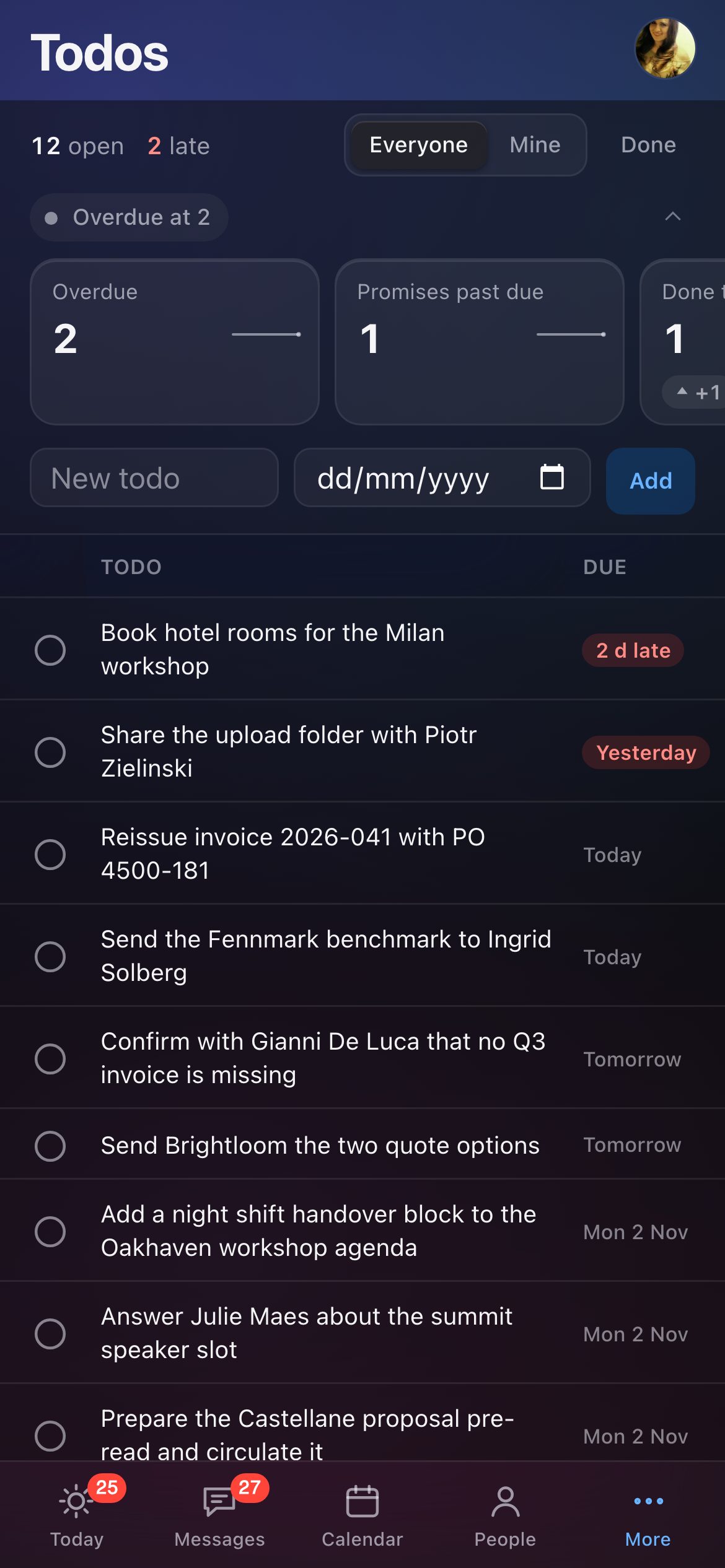Open the Promises past due card

(x=479, y=342)
